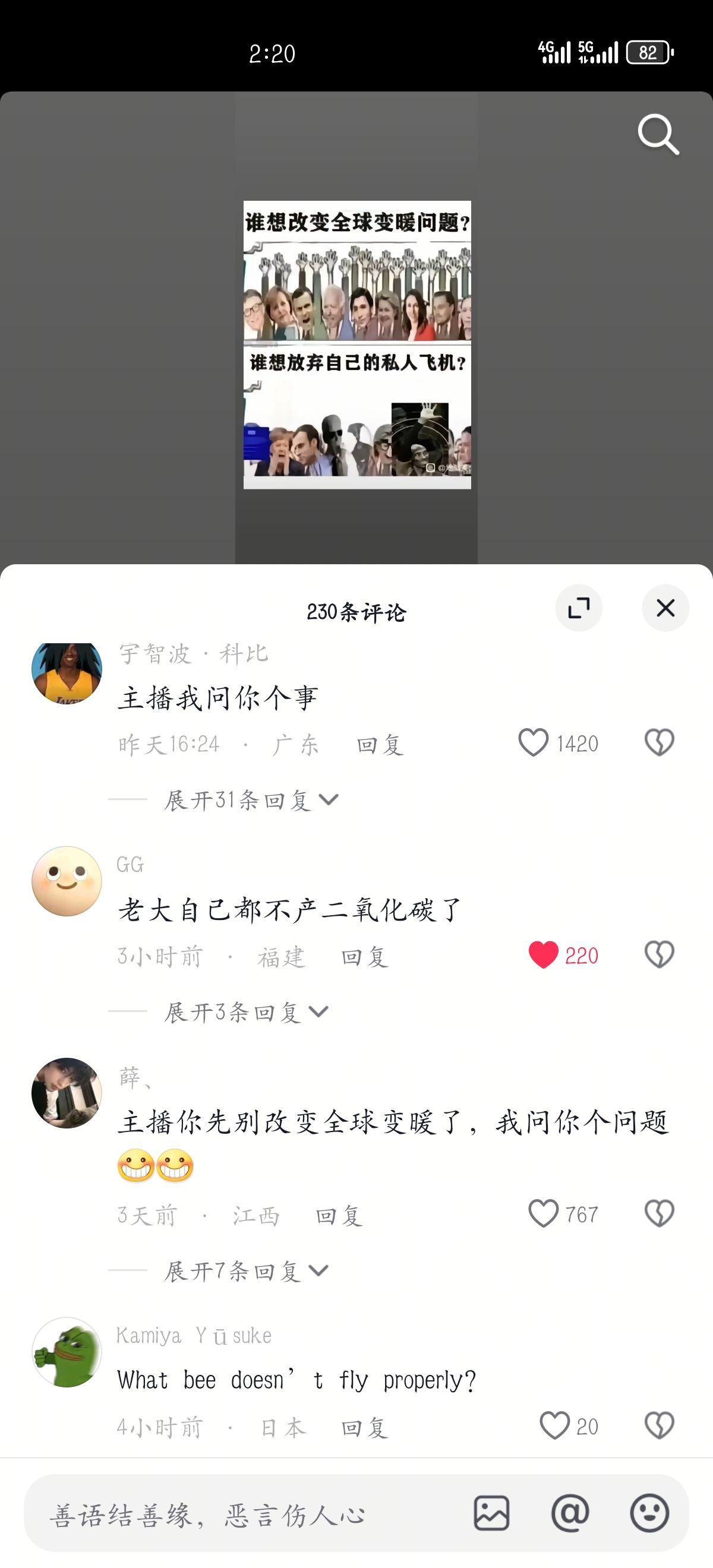Like Kamiya Yūsuke's comment
The width and height of the screenshot is (713, 1568).
pos(554,1425)
